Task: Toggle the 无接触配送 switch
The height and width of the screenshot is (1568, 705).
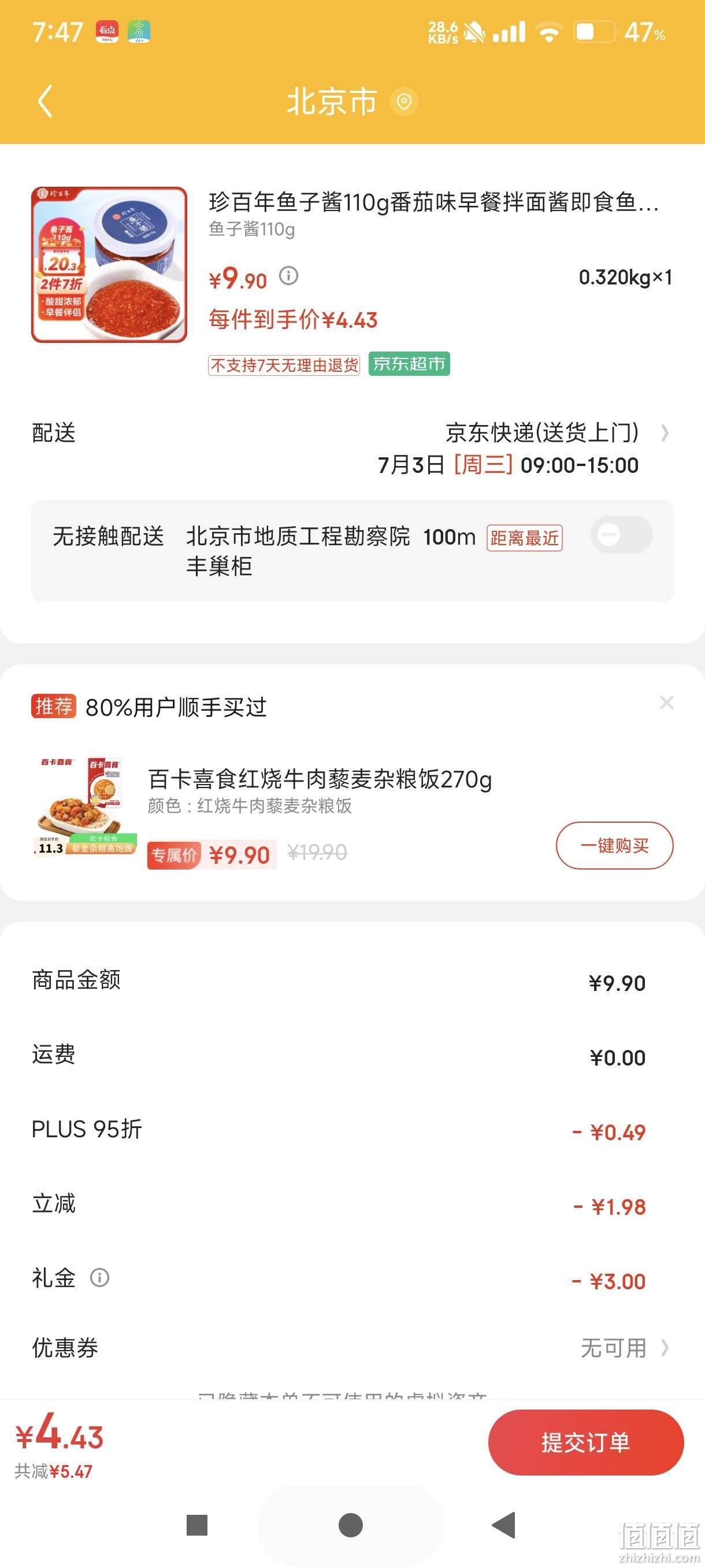Action: [x=621, y=534]
